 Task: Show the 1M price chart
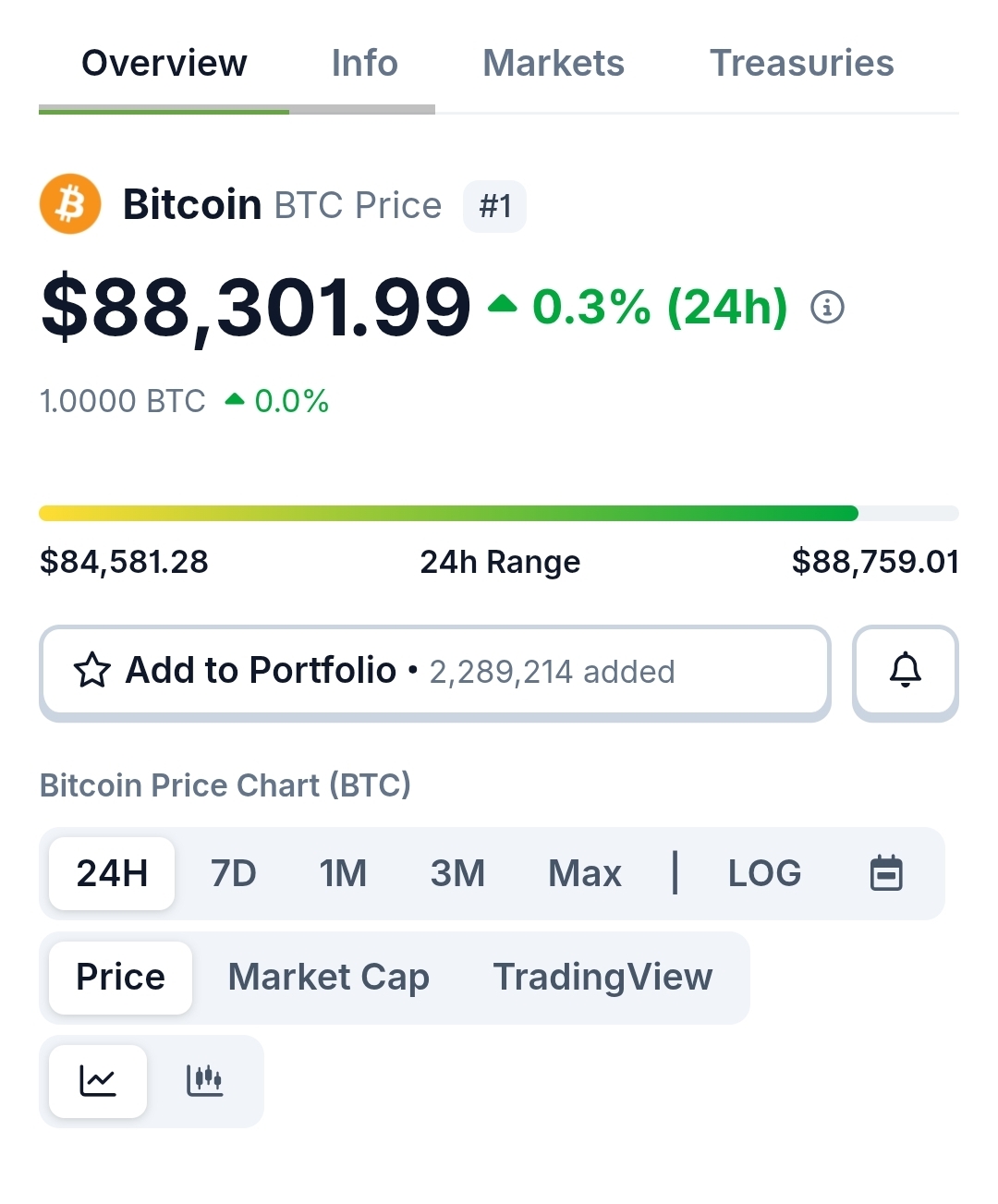[343, 873]
